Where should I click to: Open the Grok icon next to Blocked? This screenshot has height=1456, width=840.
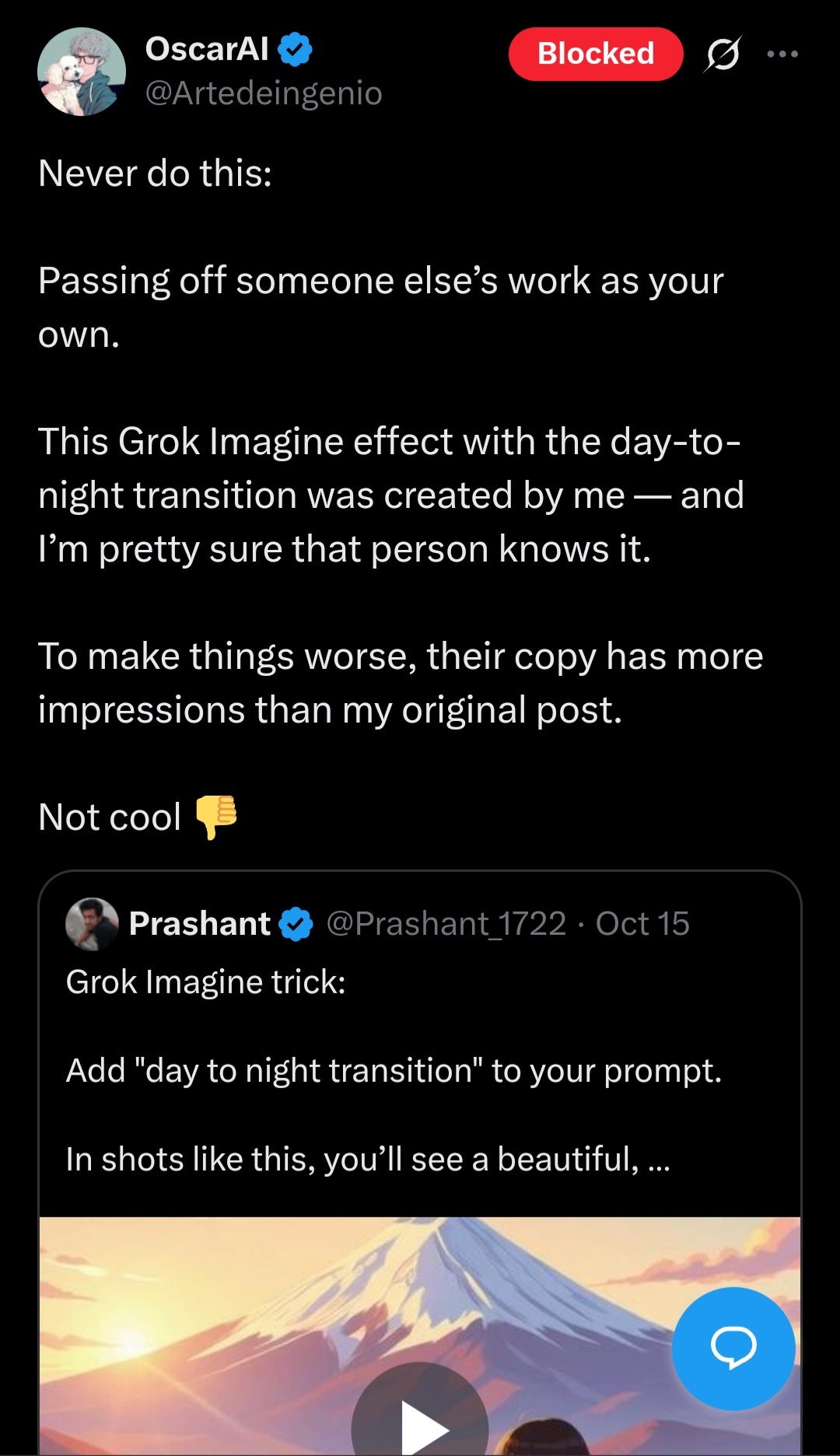(x=723, y=54)
